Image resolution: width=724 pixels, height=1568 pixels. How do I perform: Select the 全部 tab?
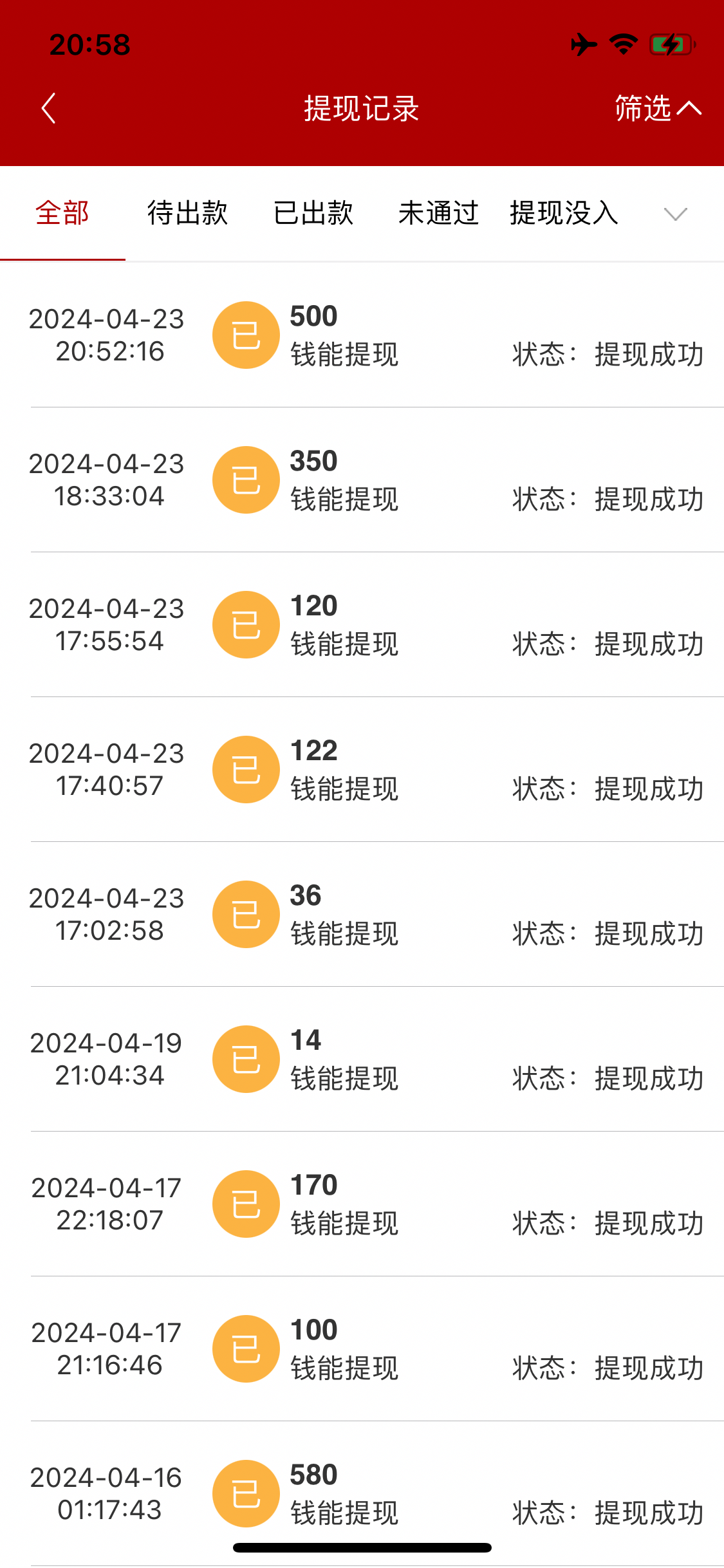tap(62, 213)
